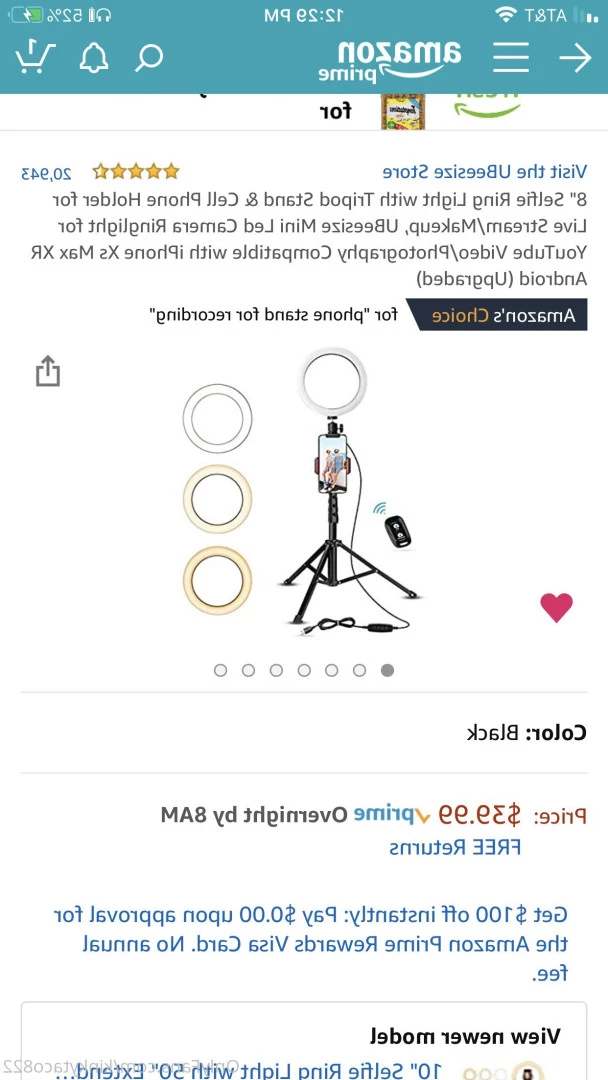This screenshot has width=608, height=1080.
Task: Open the search magnifier
Action: click(149, 57)
